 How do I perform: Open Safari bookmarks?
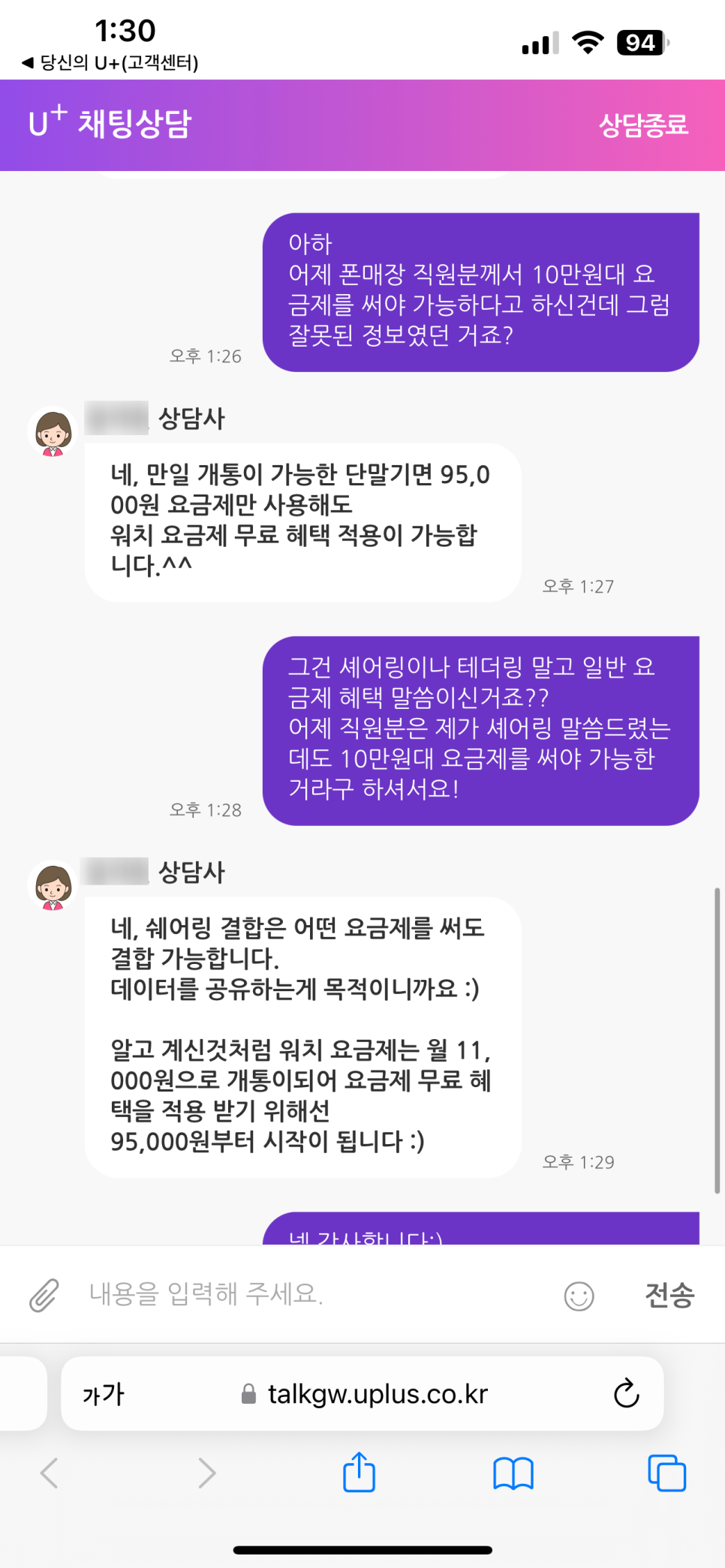(x=513, y=1473)
